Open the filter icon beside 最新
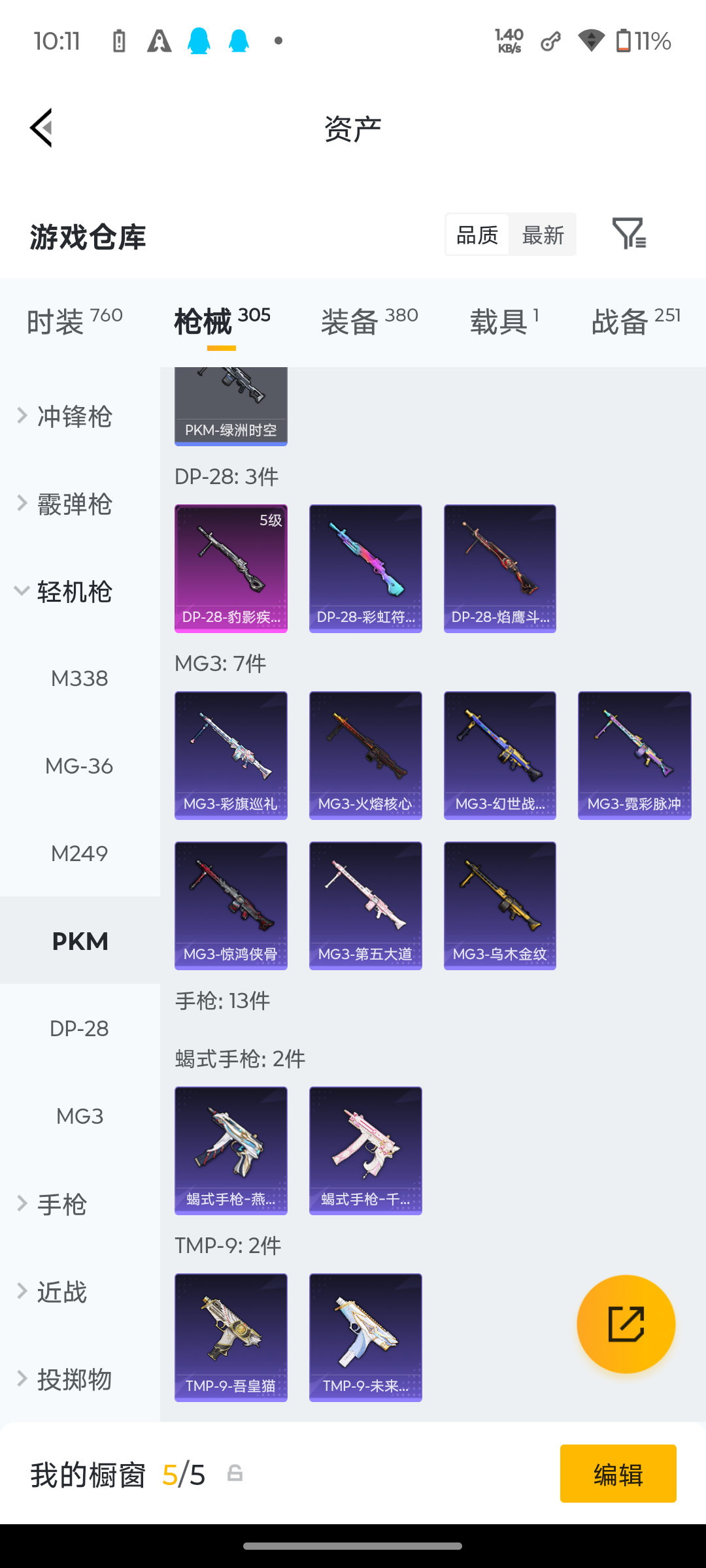706x1568 pixels. click(x=629, y=234)
